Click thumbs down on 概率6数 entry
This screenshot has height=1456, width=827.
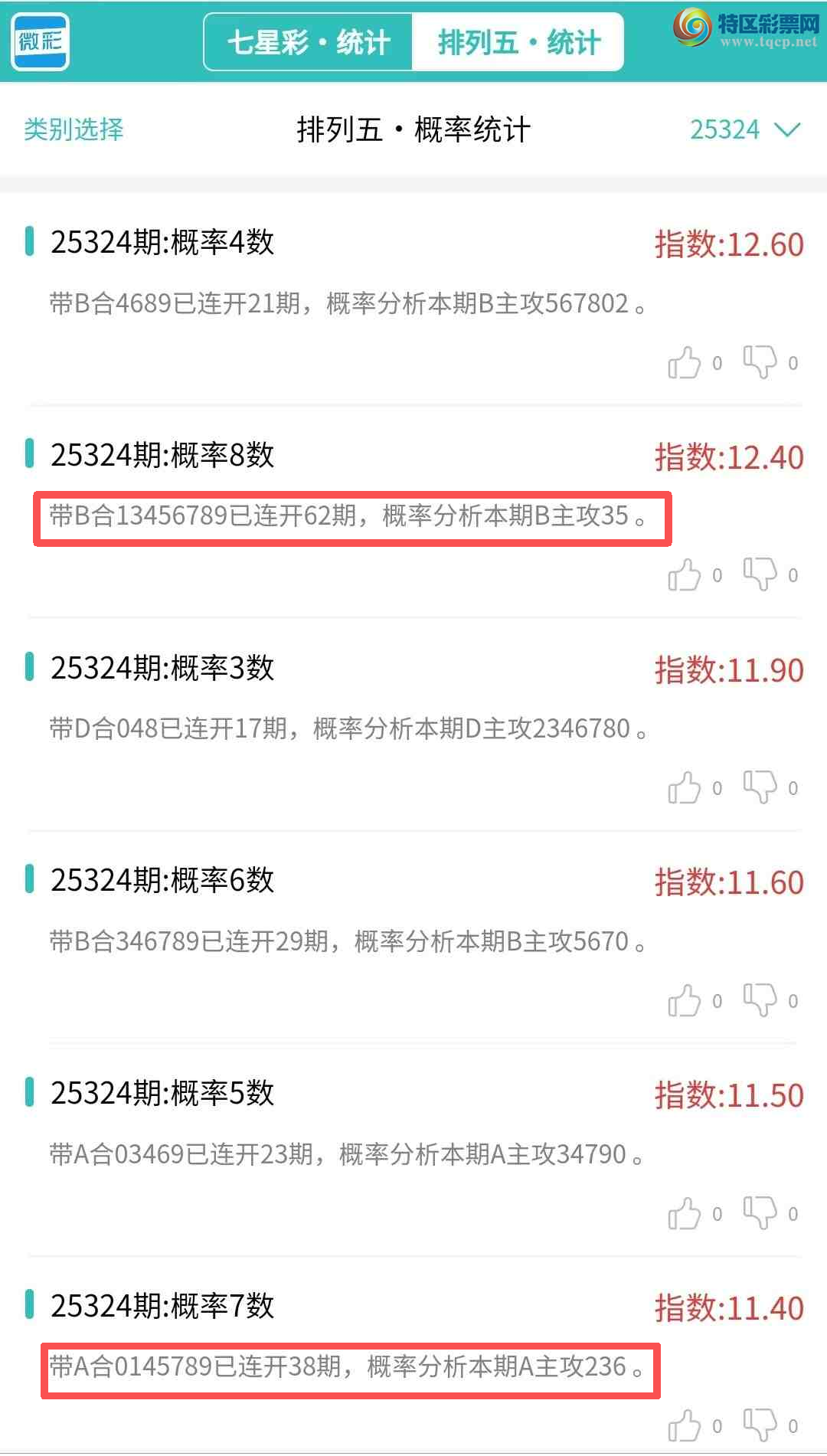[x=758, y=1000]
